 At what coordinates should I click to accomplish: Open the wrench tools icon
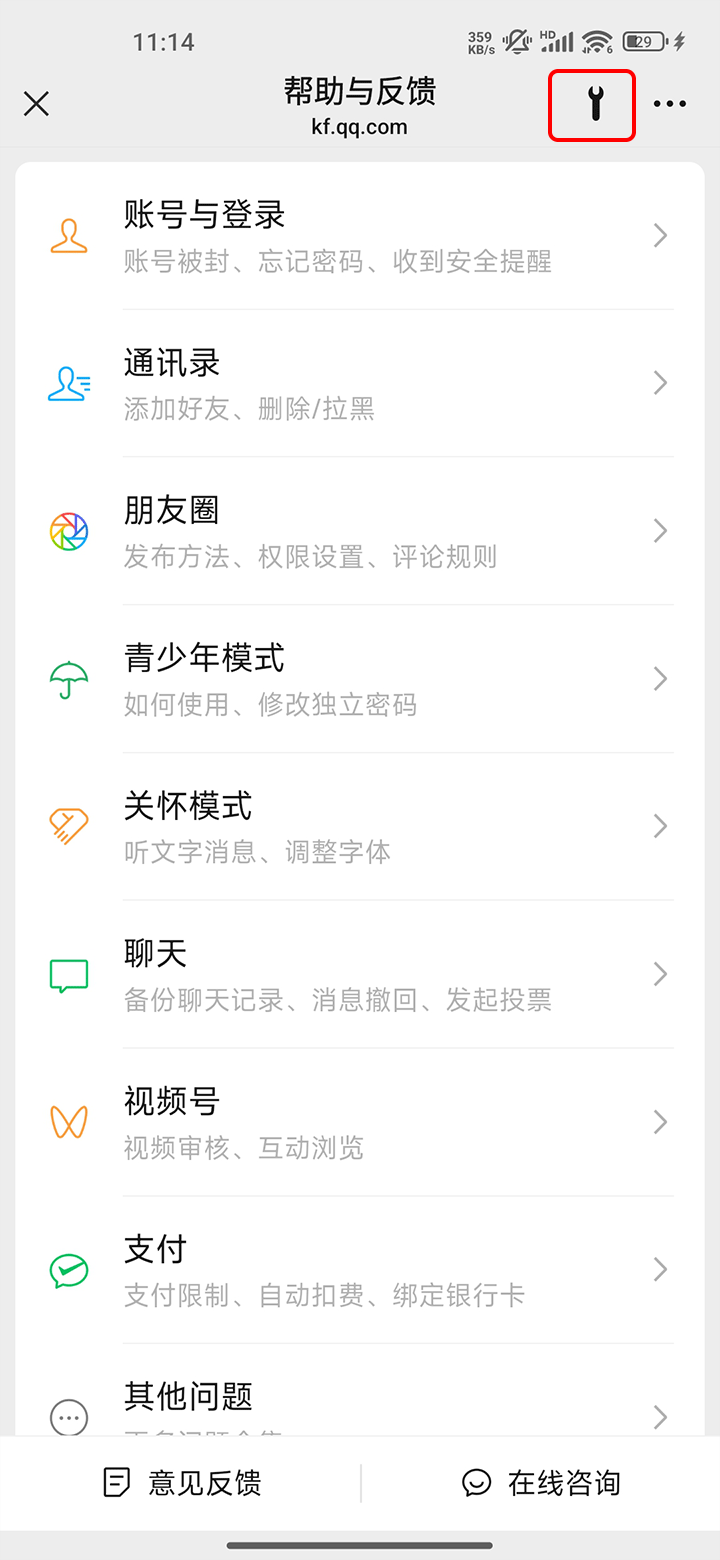point(592,104)
